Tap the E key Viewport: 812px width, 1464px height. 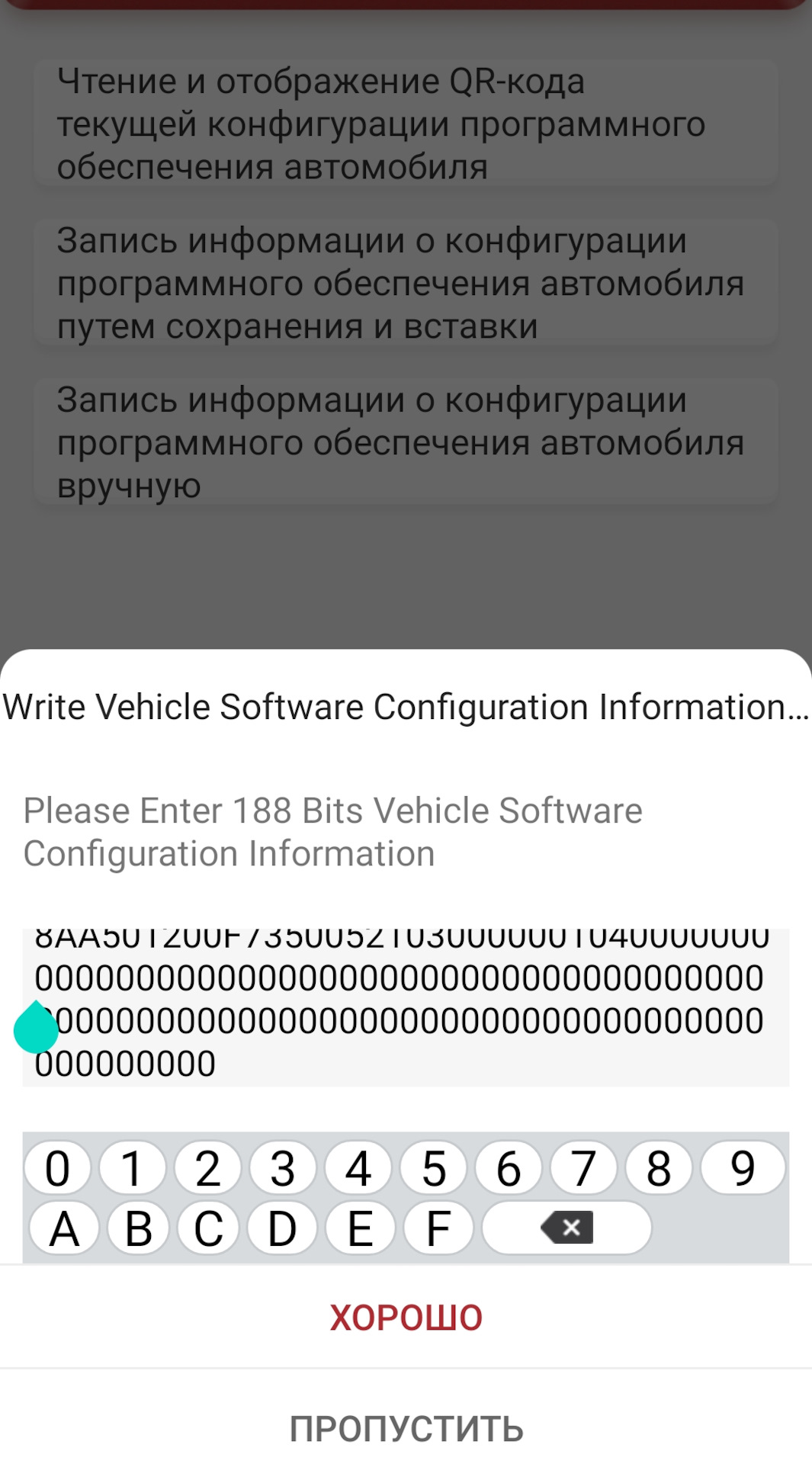coord(360,1228)
